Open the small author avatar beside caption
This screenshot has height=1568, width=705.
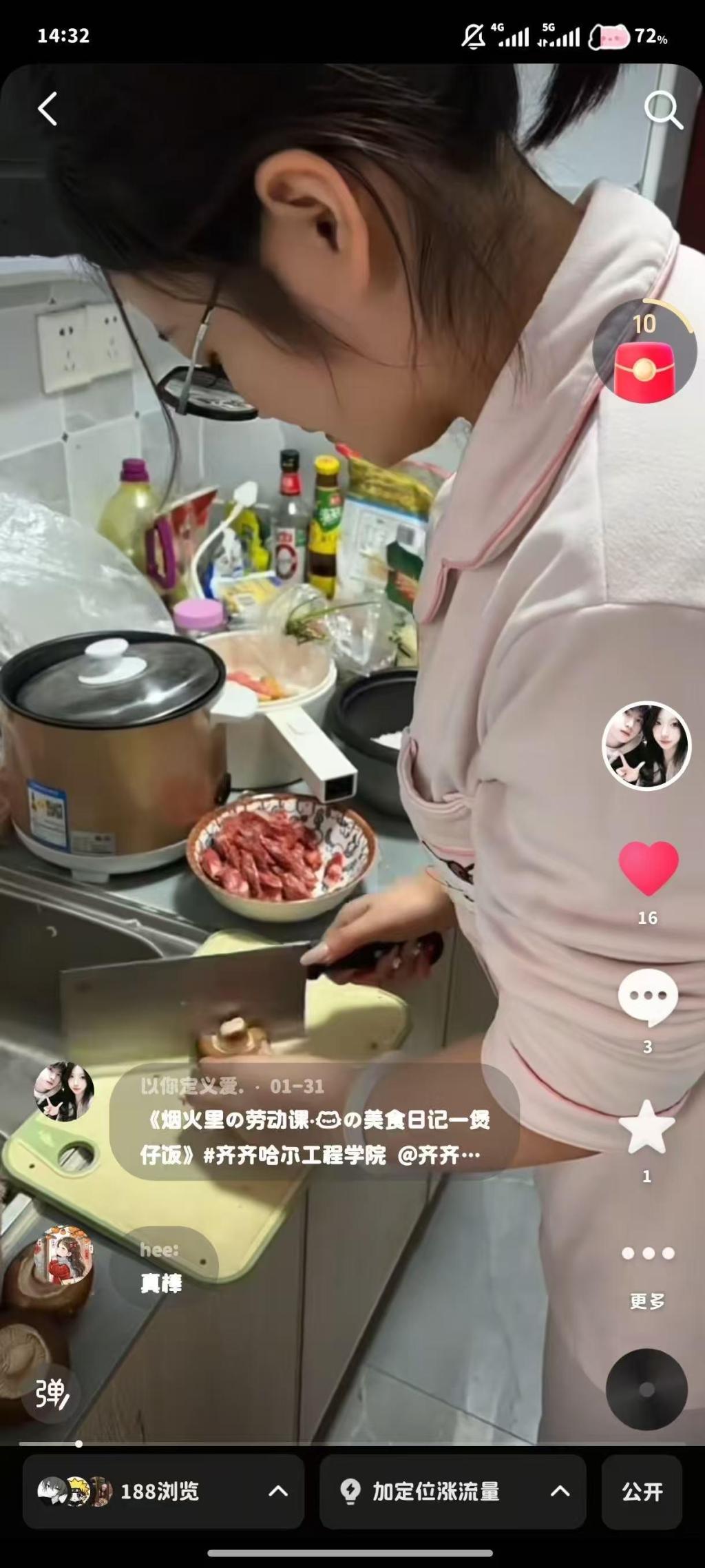64,1091
